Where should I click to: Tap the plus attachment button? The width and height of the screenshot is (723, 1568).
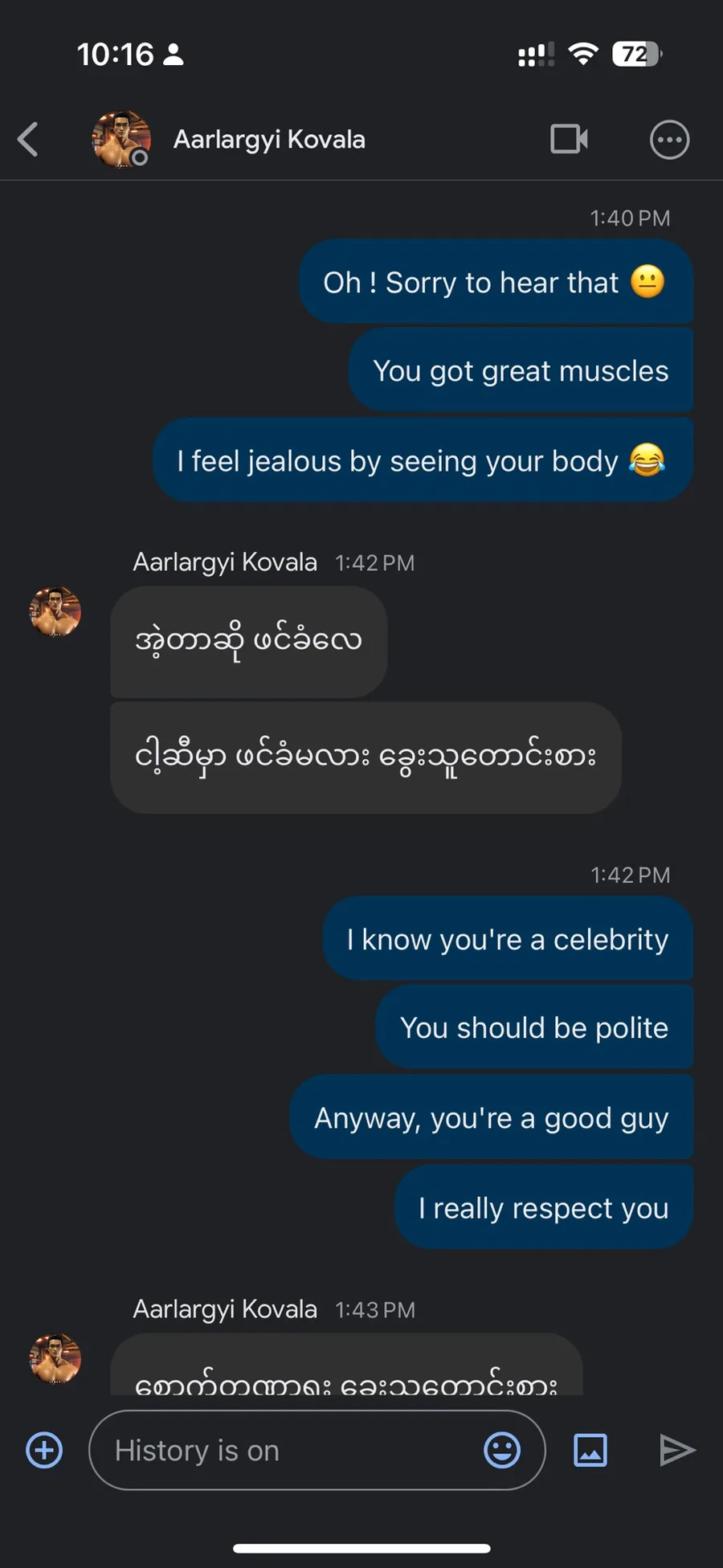[44, 1451]
